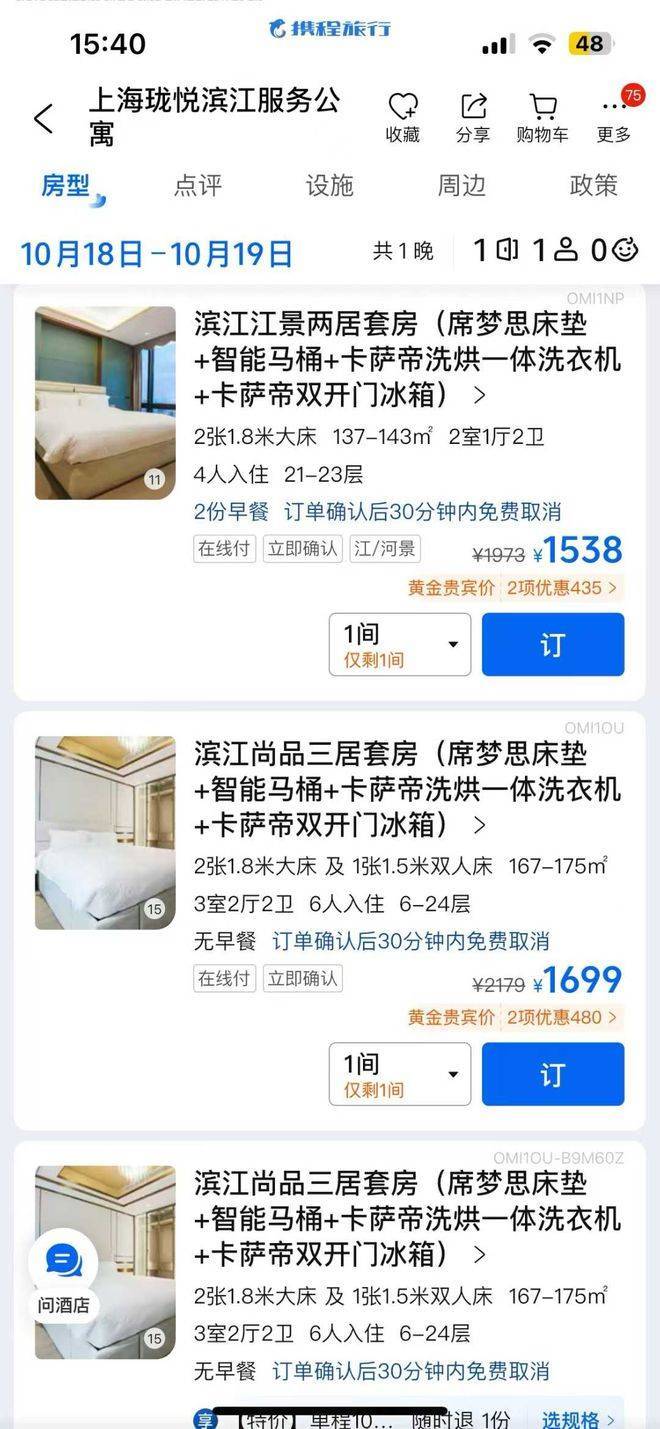Switch to the 周边 tab
660x1429 pixels.
[x=462, y=186]
